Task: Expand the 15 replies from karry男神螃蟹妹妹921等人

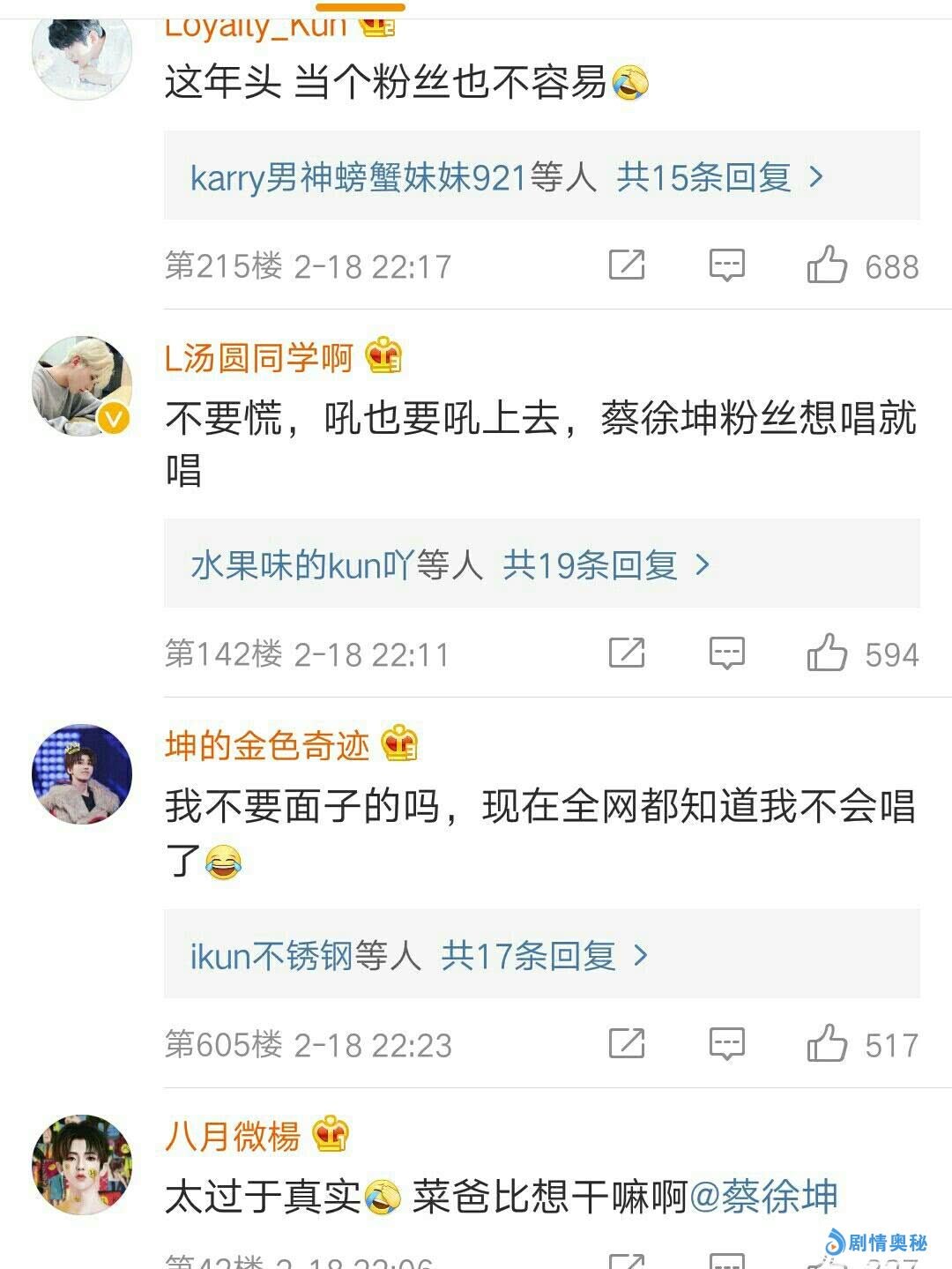Action: coord(508,177)
